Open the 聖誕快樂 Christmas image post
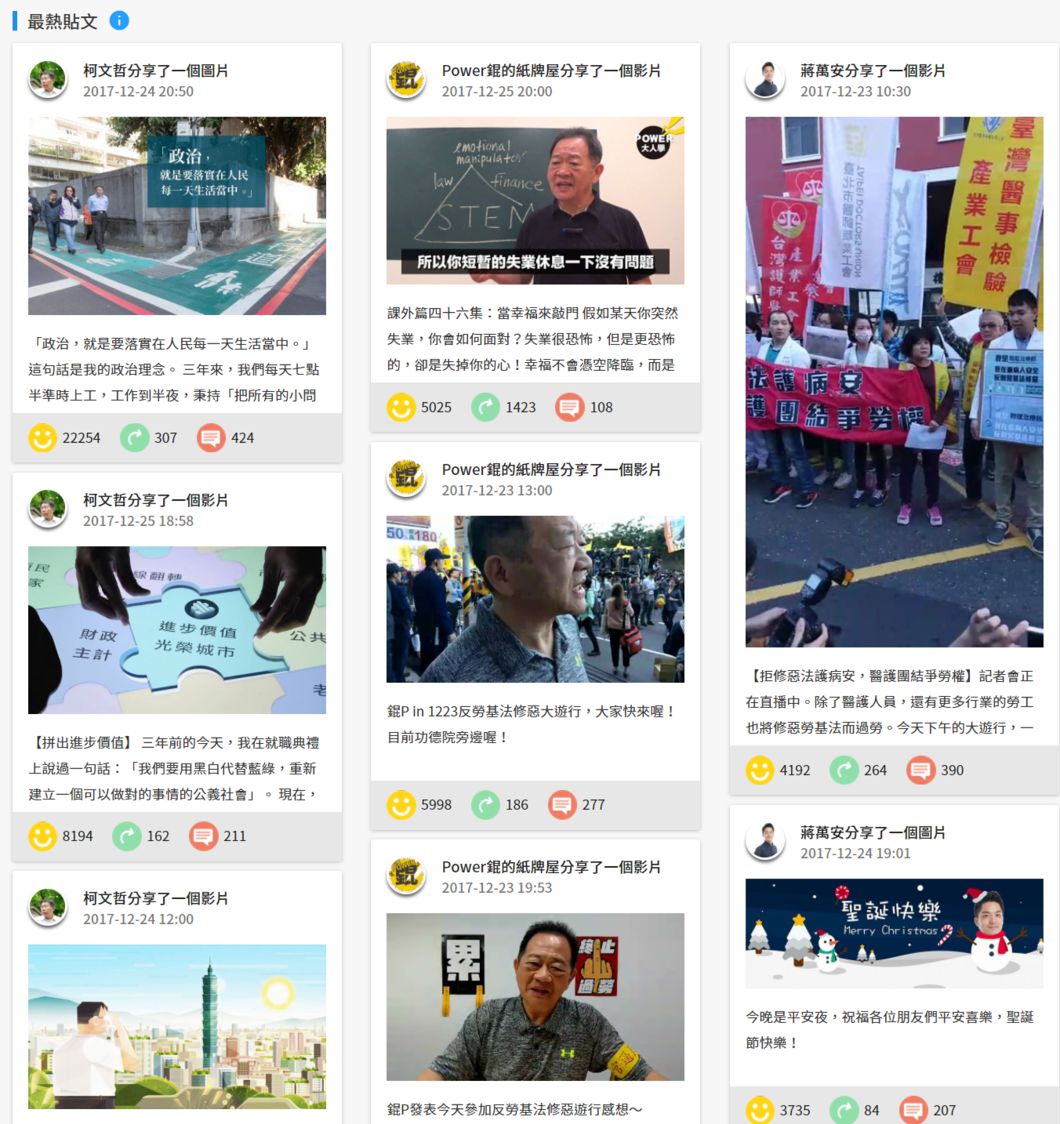 point(894,933)
